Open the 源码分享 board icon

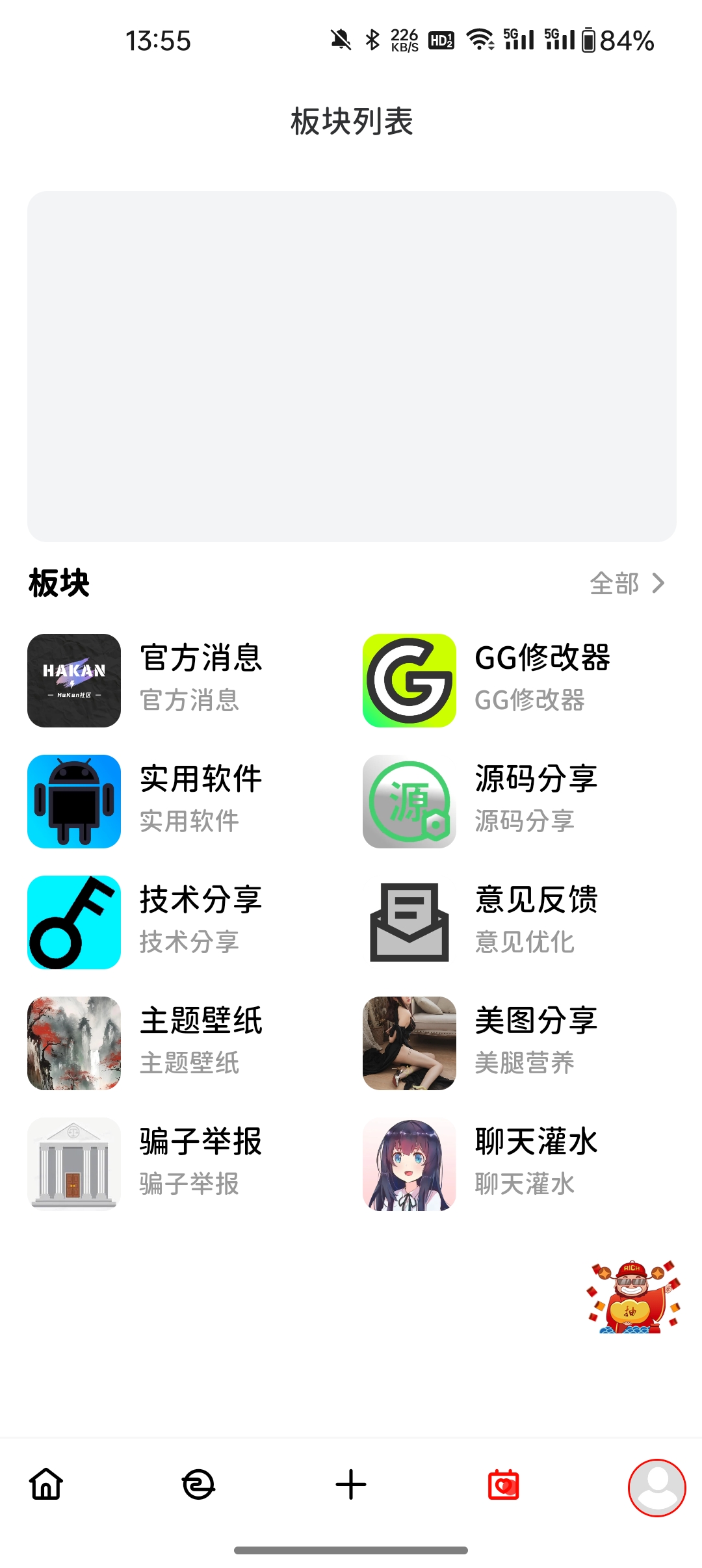click(409, 801)
